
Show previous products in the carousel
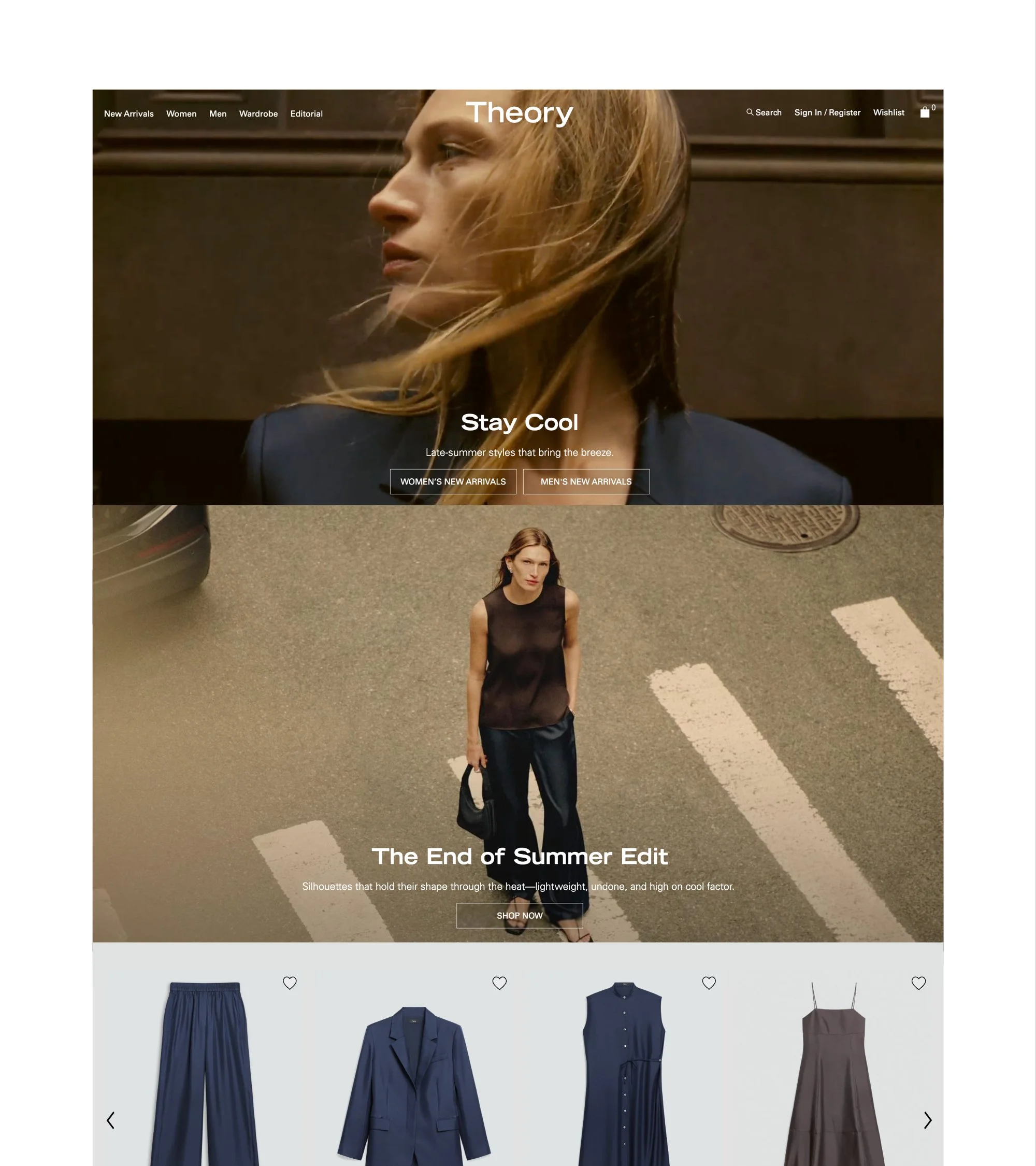point(111,1120)
